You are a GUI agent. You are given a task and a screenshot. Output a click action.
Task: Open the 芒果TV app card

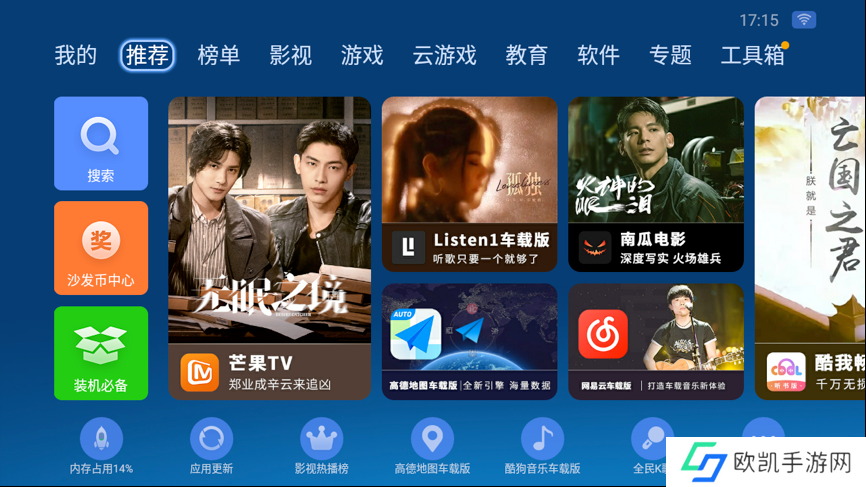(269, 248)
